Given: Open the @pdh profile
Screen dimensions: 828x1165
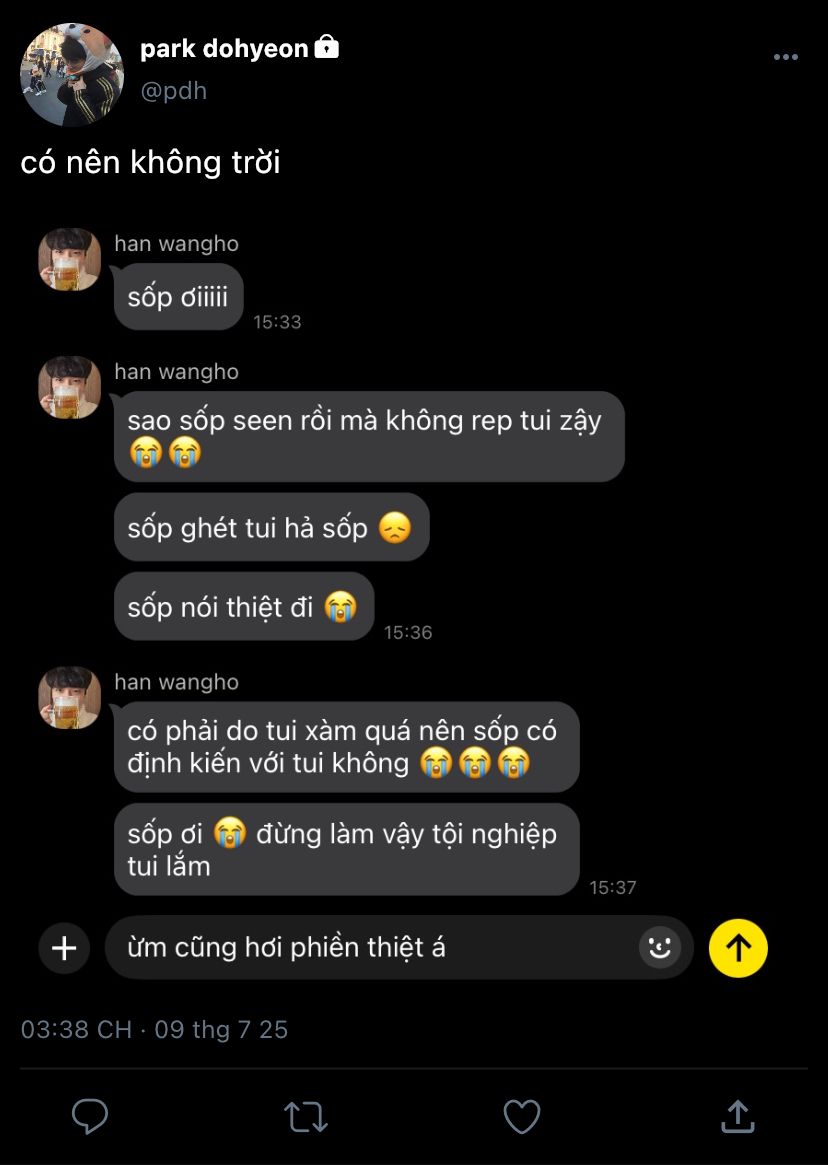Looking at the screenshot, I should click(x=173, y=90).
